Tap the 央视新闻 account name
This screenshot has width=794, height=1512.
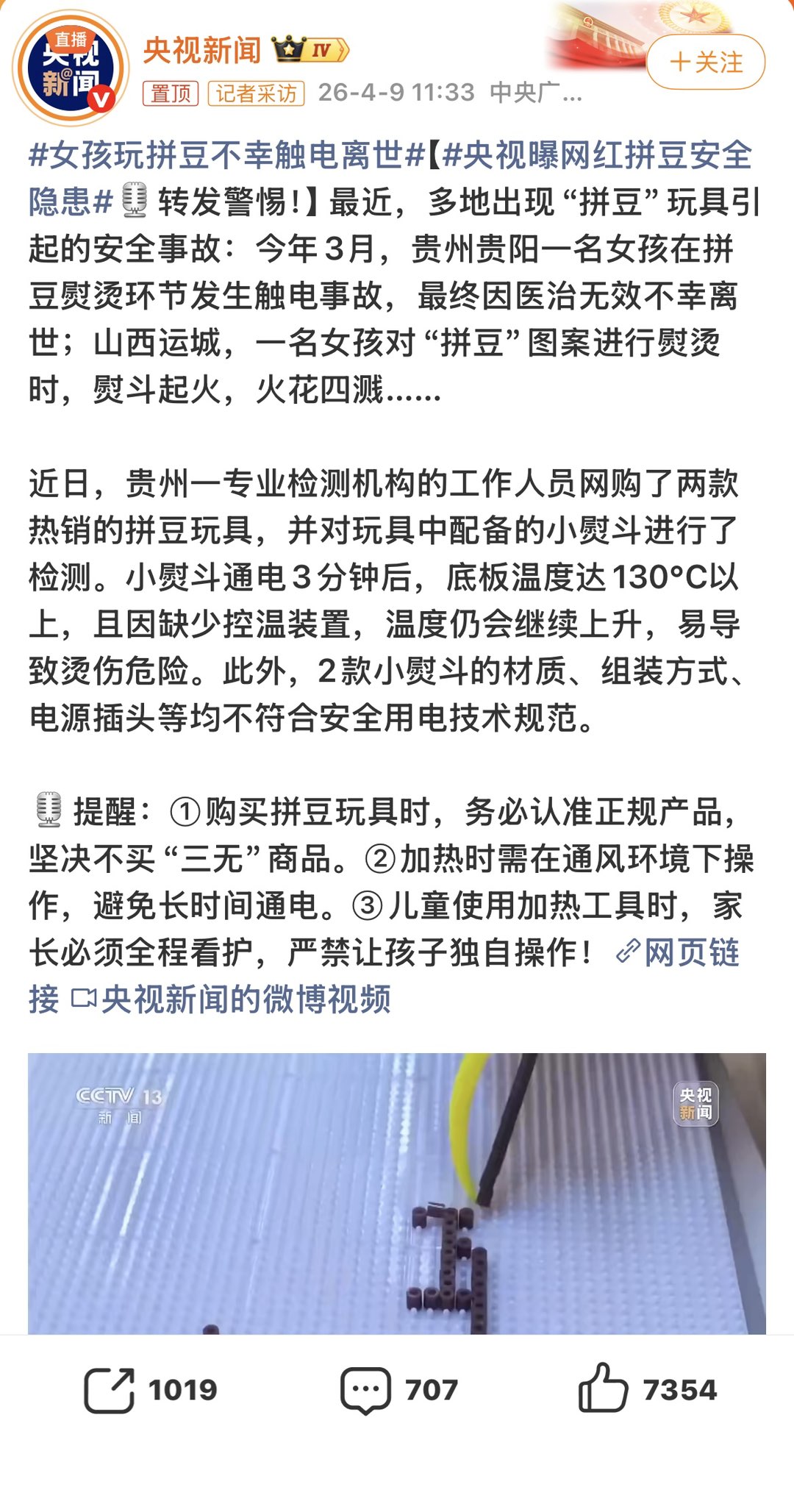coord(202,50)
